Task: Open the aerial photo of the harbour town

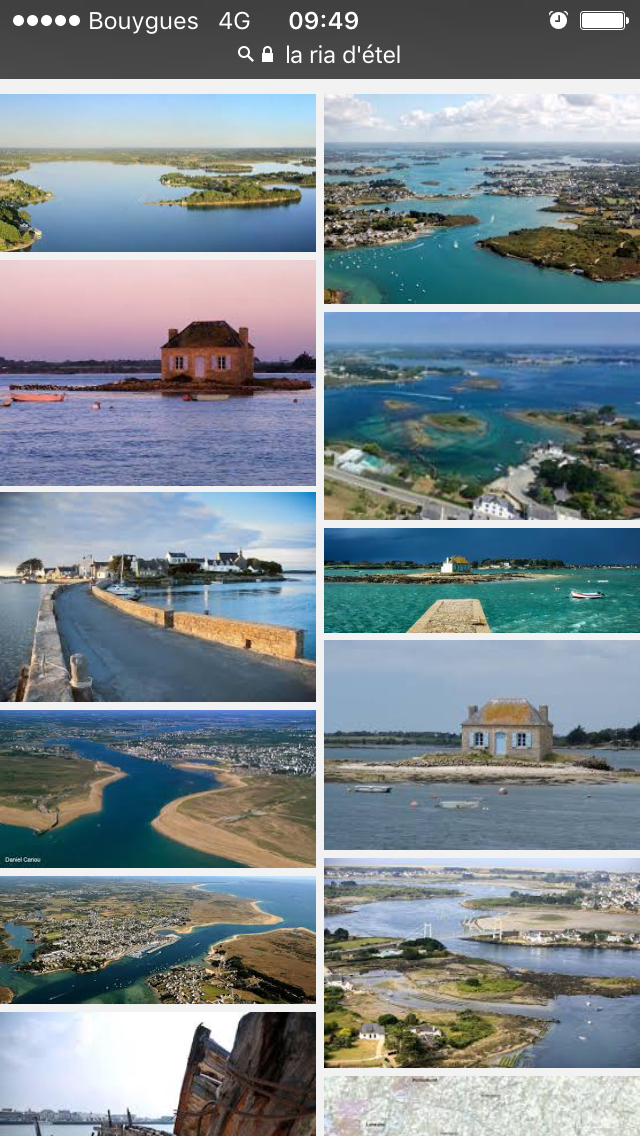Action: click(x=157, y=940)
